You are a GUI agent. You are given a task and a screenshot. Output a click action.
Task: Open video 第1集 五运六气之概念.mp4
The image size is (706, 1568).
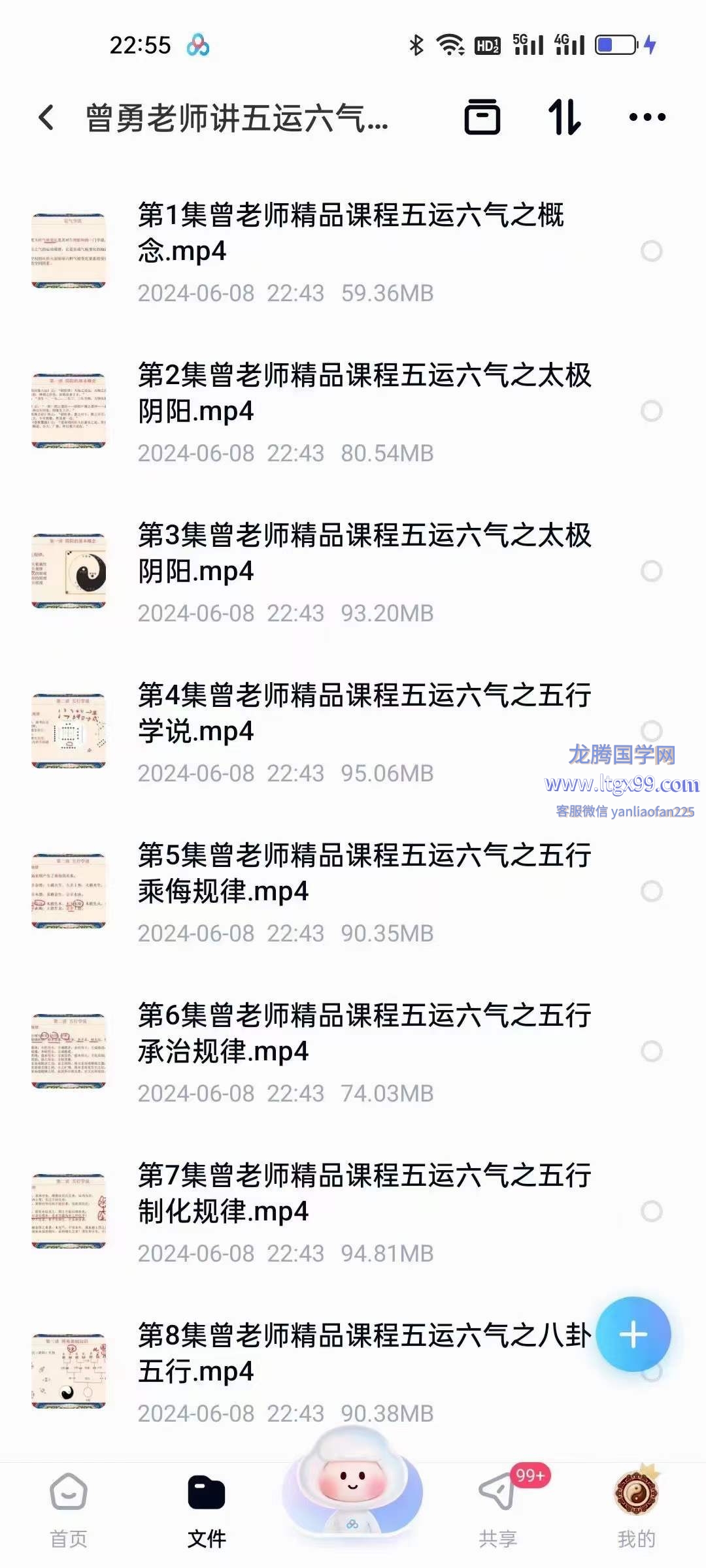tap(350, 233)
